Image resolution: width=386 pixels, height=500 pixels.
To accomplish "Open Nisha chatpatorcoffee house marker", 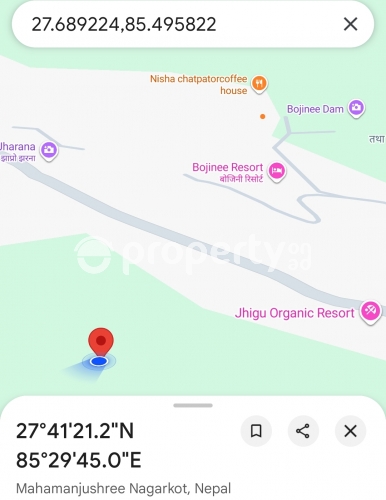I will coord(259,83).
